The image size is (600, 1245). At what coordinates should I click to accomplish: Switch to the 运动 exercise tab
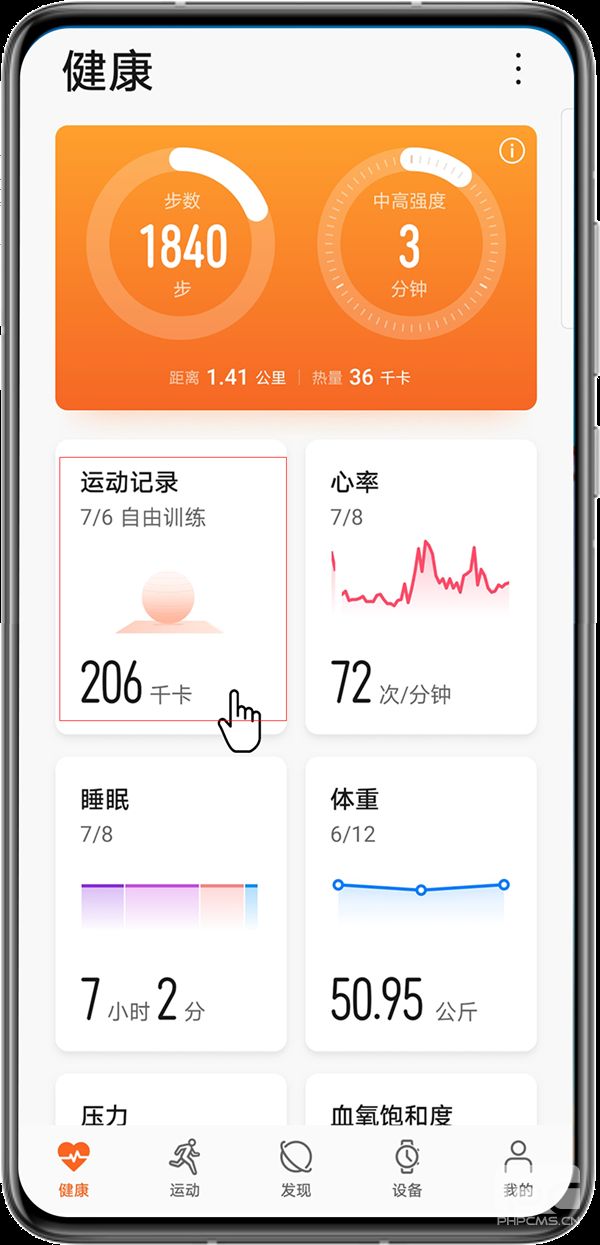pyautogui.click(x=185, y=1168)
